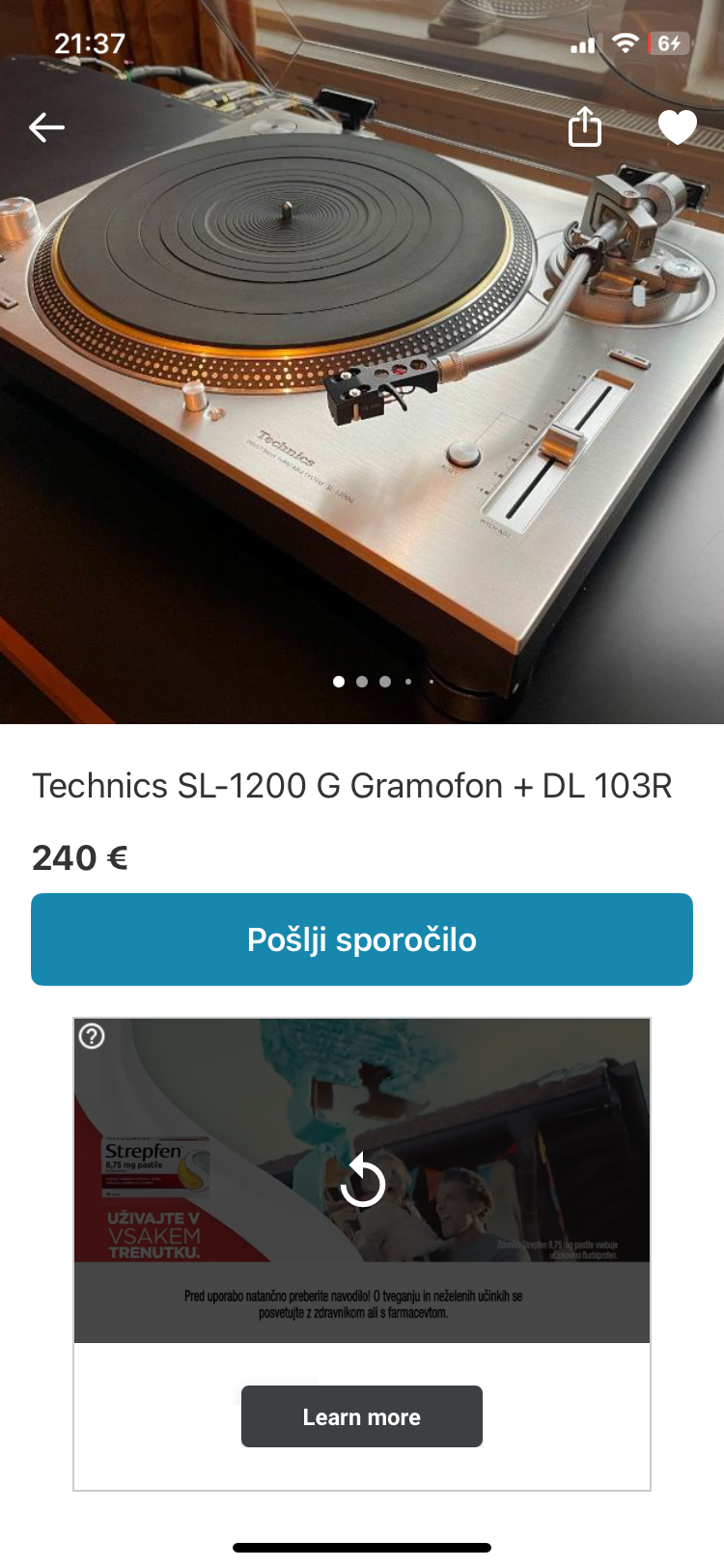Image resolution: width=724 pixels, height=1568 pixels.
Task: Tap Learn more on the ad
Action: tap(362, 1416)
